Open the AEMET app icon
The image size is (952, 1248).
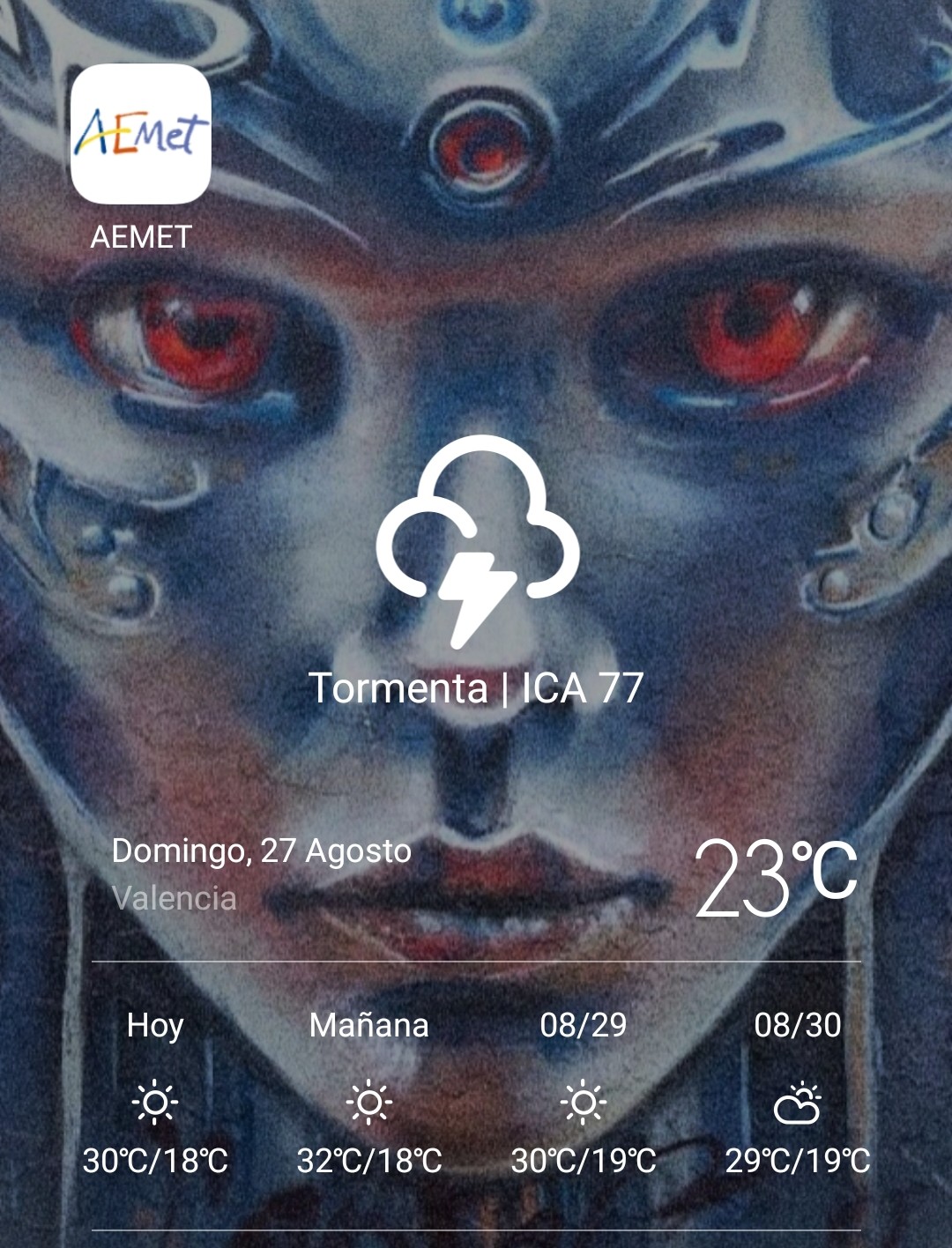140,134
